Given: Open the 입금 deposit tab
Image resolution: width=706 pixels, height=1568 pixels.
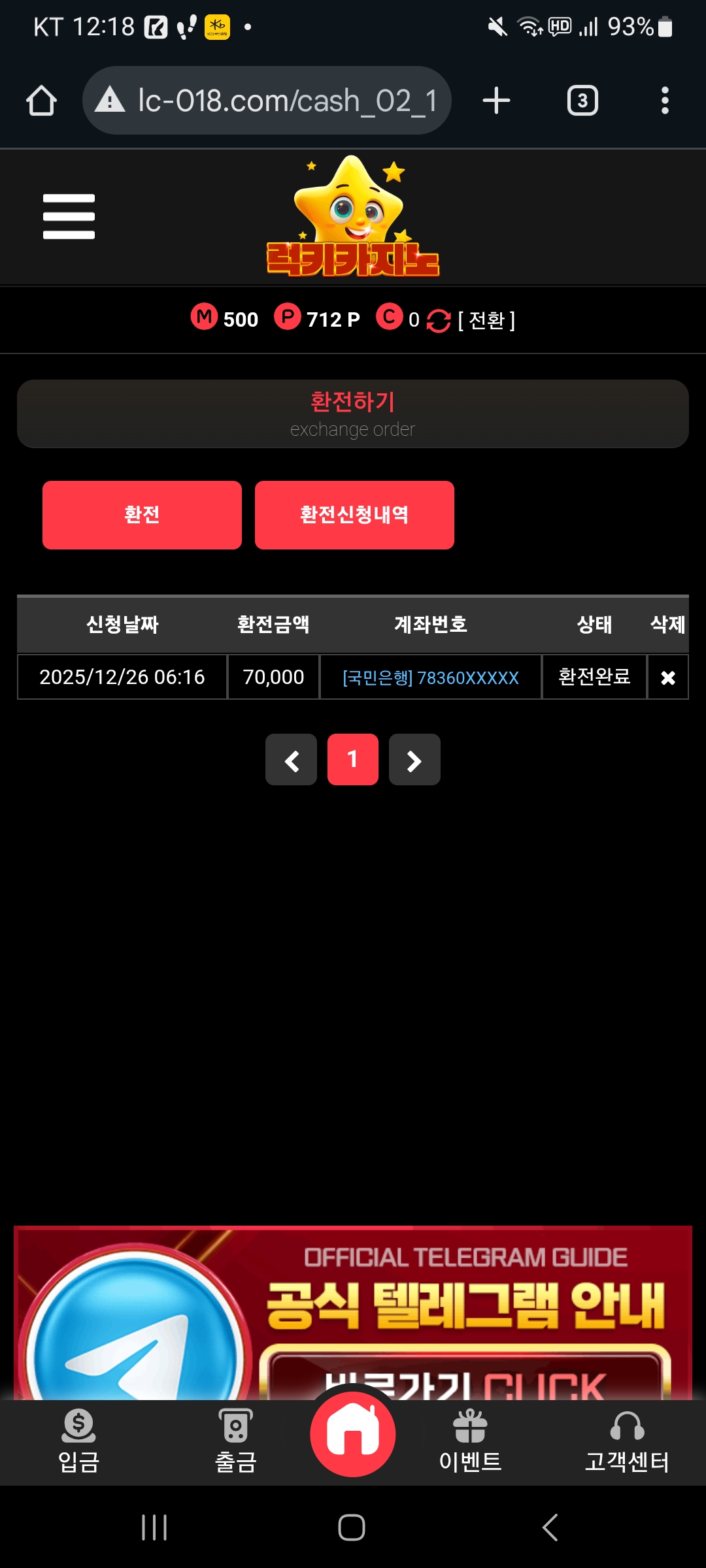Looking at the screenshot, I should 78,1443.
